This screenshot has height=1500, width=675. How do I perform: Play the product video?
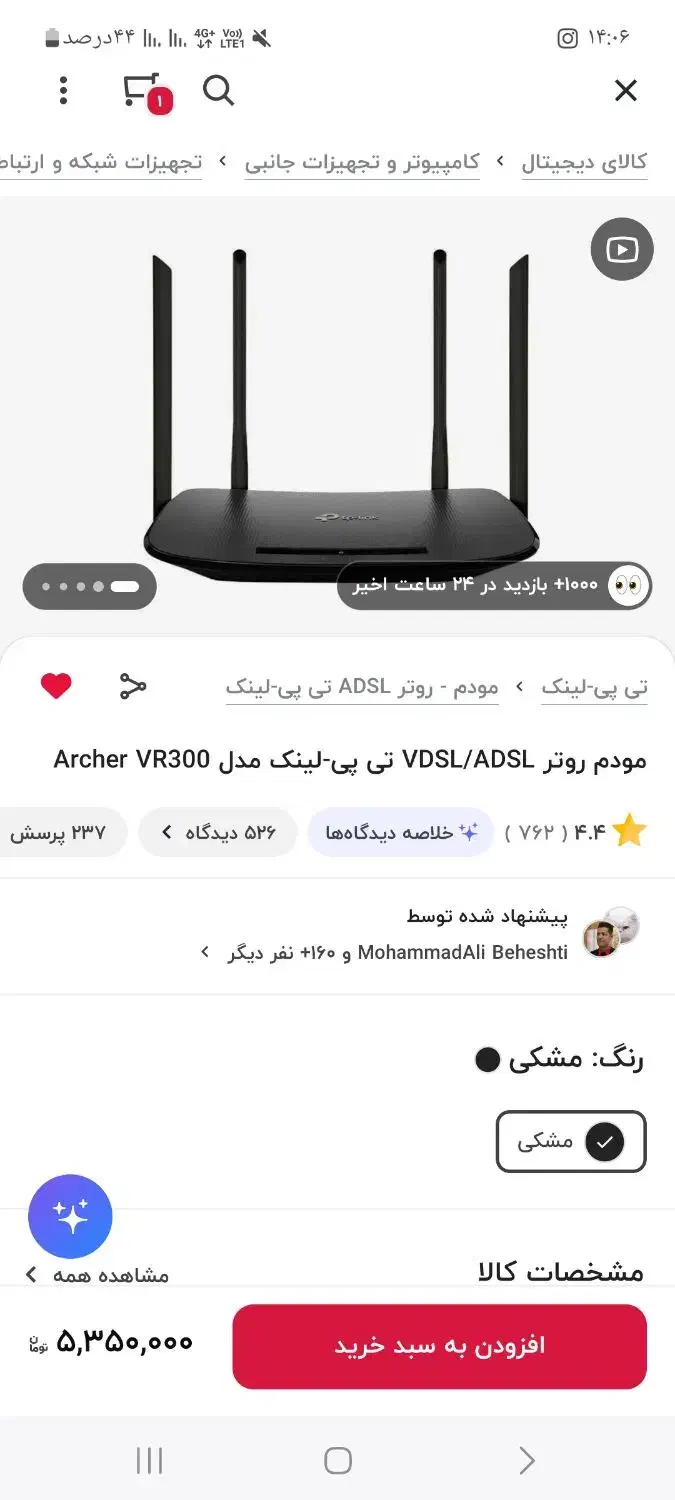click(621, 249)
